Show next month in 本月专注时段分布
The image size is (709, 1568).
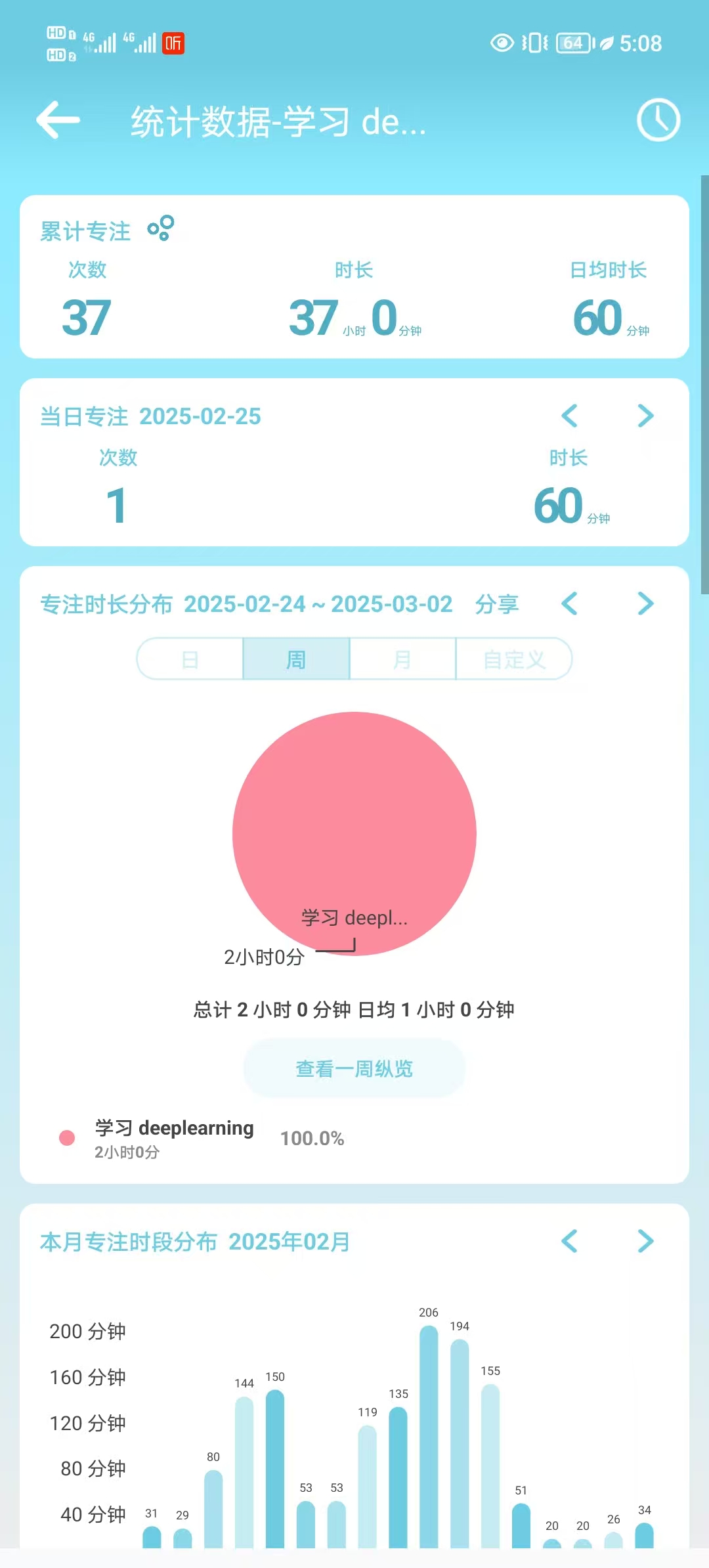(646, 1241)
